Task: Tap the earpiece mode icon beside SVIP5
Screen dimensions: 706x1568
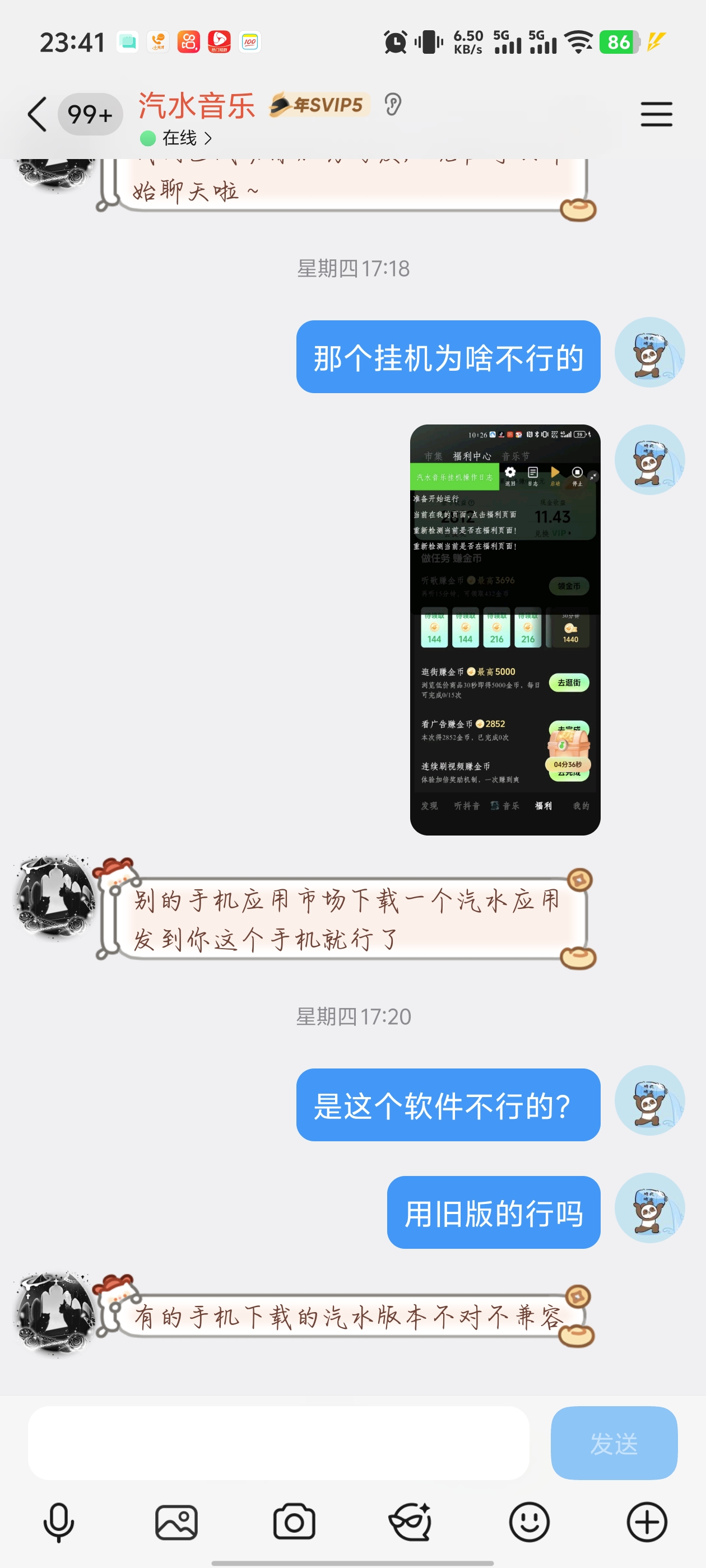Action: pos(393,105)
